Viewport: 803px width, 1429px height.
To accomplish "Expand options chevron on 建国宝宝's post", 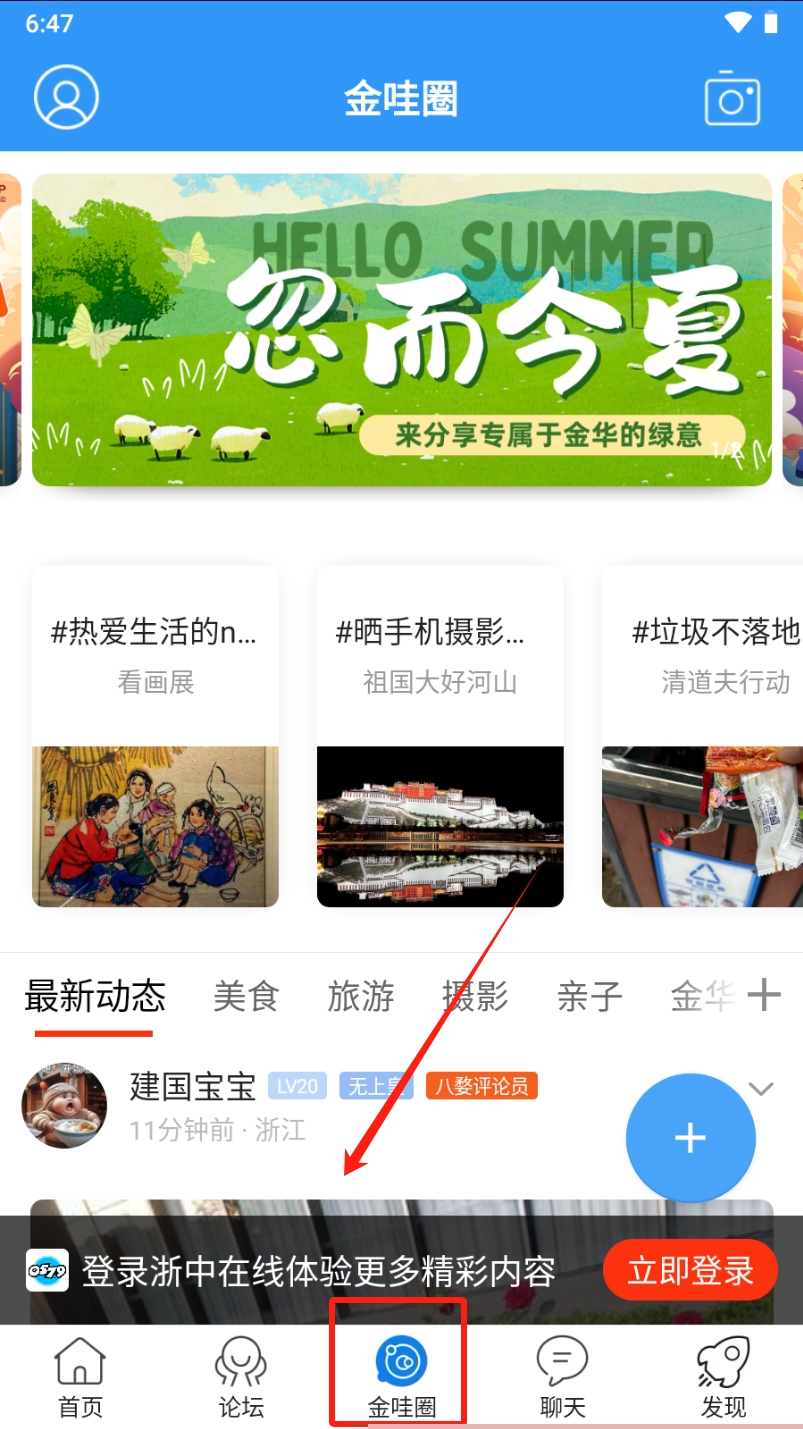I will pyautogui.click(x=762, y=1089).
